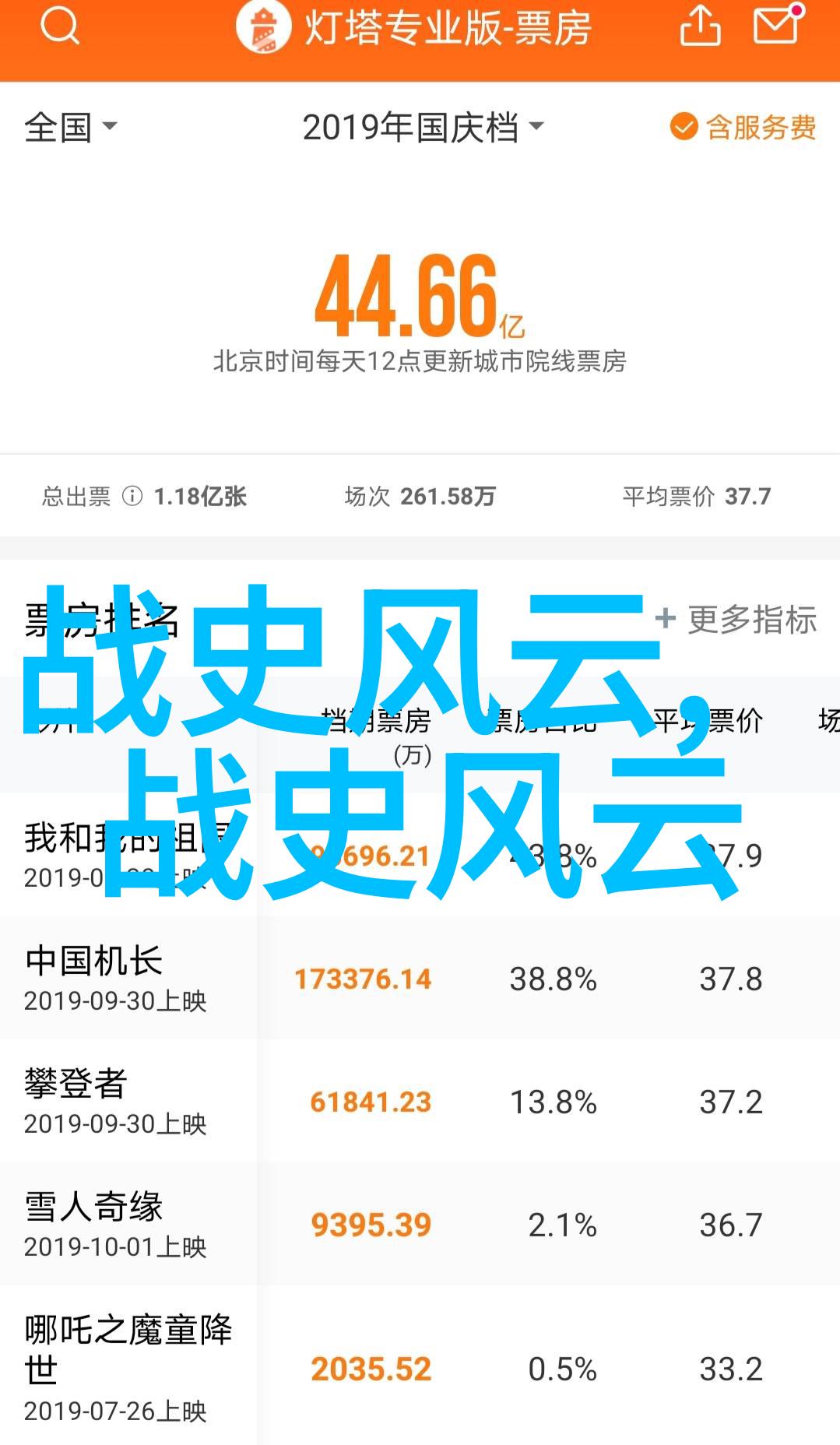This screenshot has height=1445, width=840.
Task: Open 哪吒之魔童降世 movie row
Action: click(x=420, y=1366)
